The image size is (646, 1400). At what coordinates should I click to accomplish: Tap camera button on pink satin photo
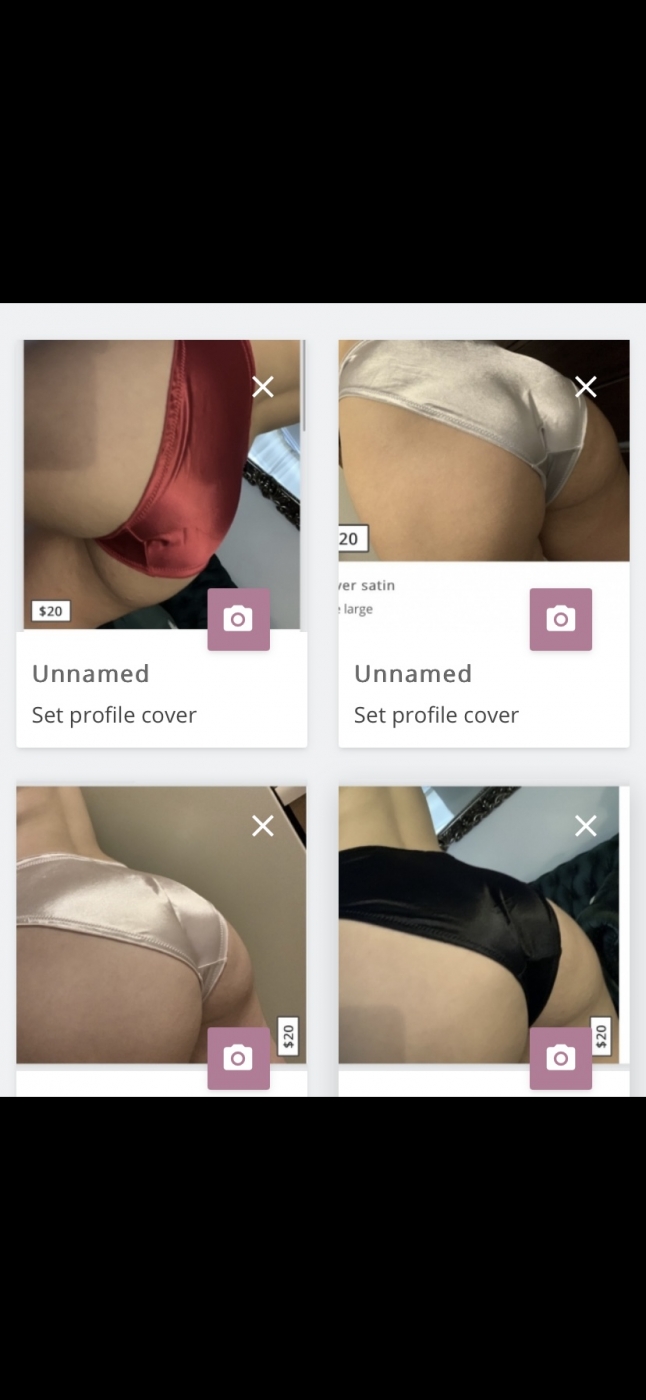238,1058
